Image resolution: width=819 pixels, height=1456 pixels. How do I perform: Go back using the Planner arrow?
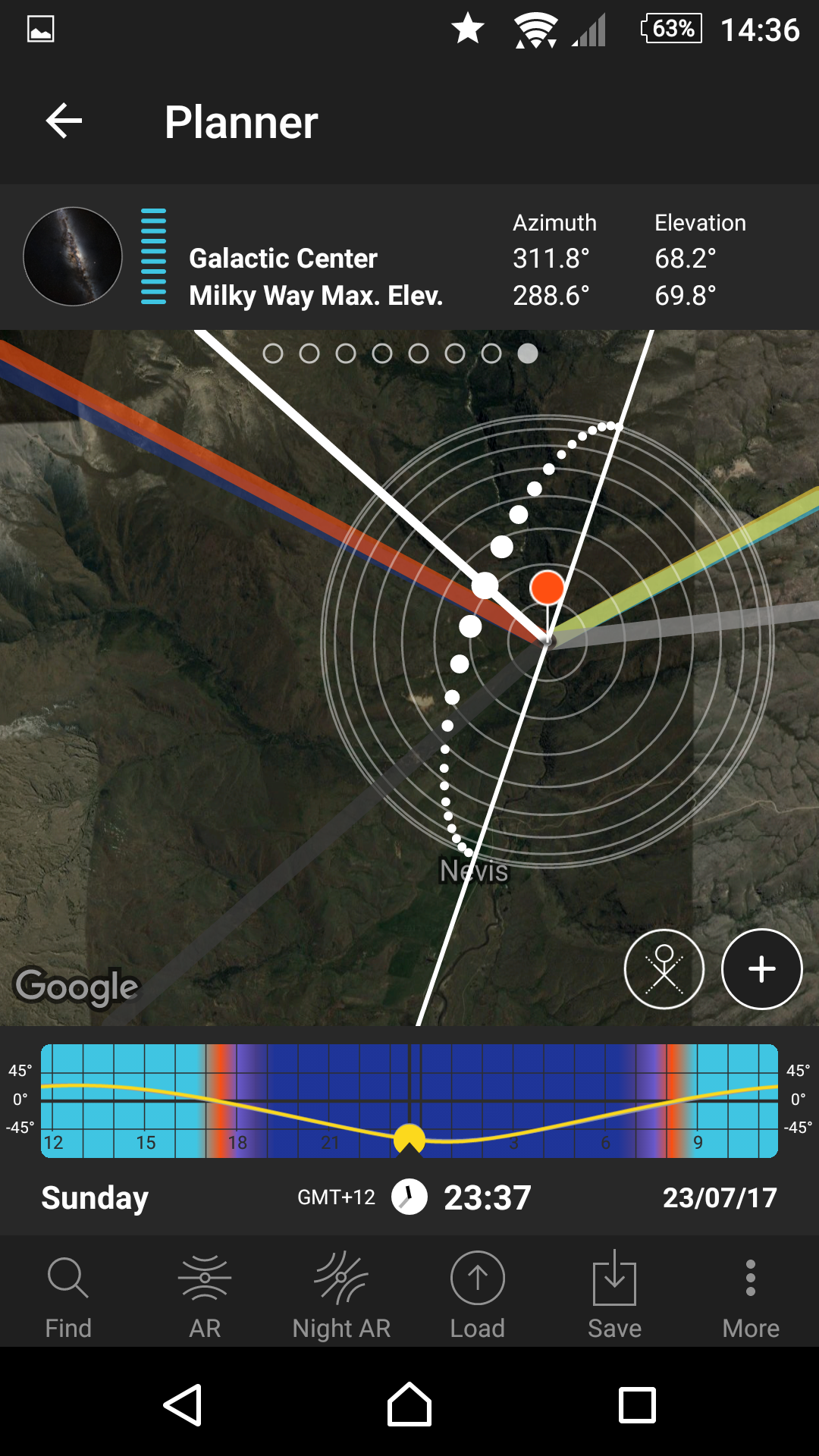click(64, 121)
